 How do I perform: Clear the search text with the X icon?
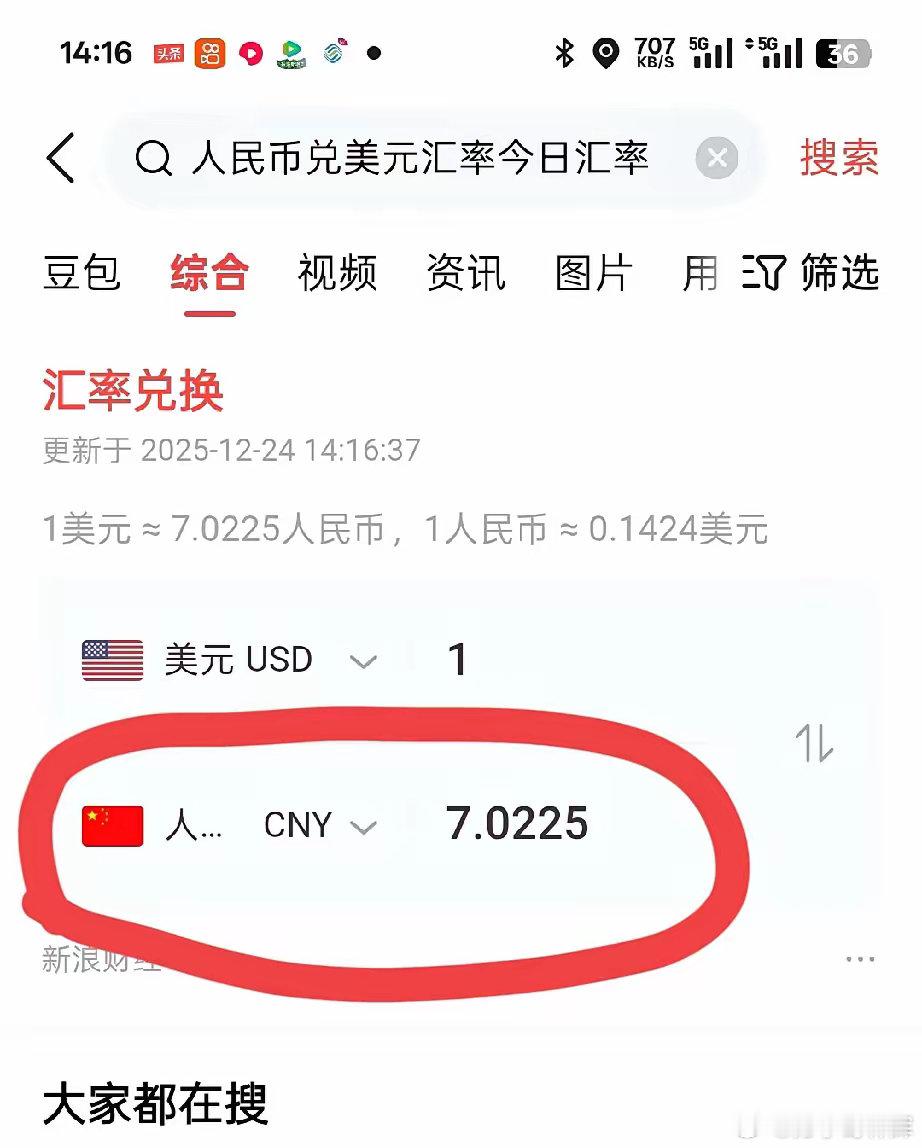717,157
